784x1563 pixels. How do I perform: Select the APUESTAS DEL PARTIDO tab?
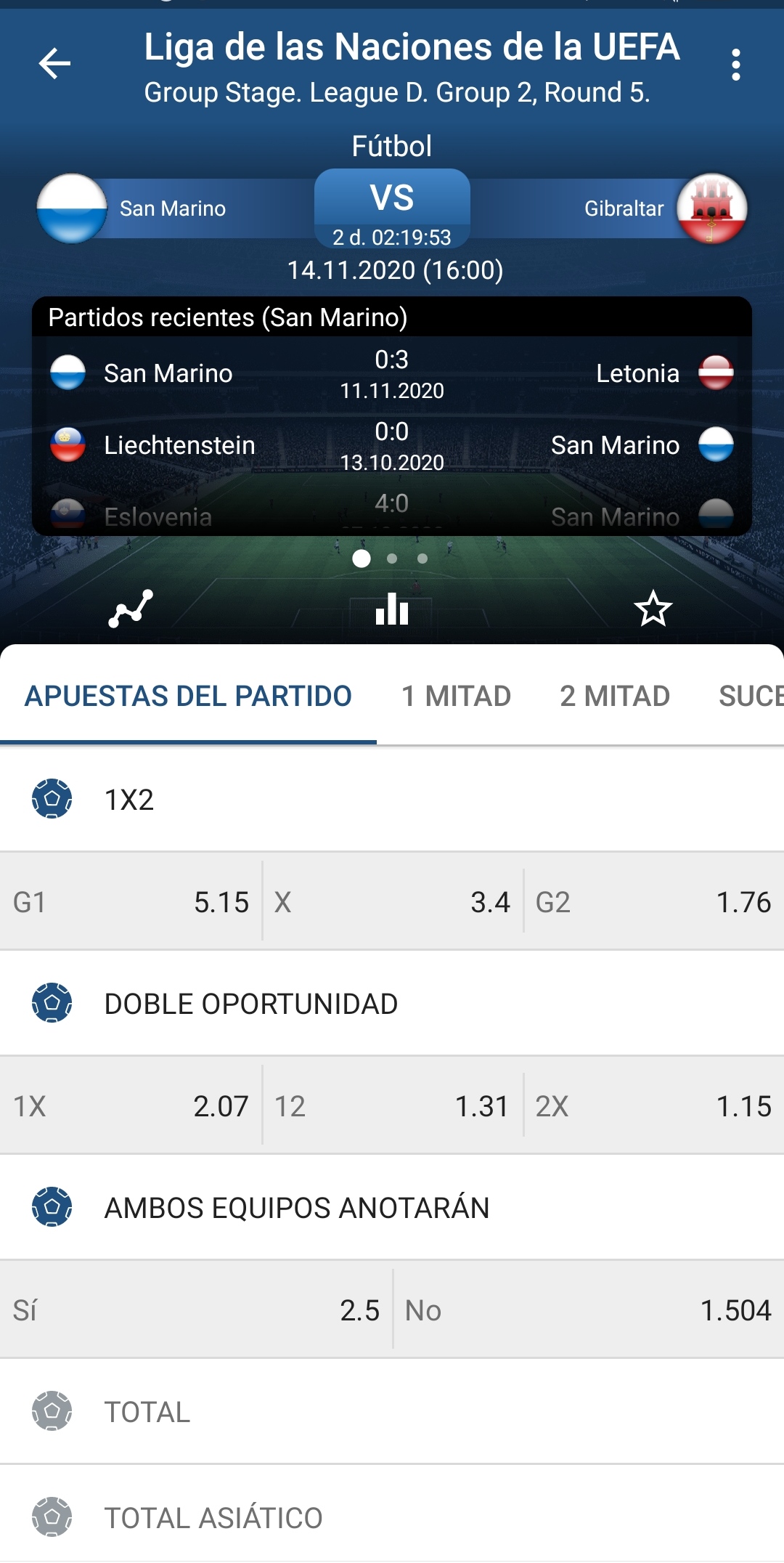point(188,696)
